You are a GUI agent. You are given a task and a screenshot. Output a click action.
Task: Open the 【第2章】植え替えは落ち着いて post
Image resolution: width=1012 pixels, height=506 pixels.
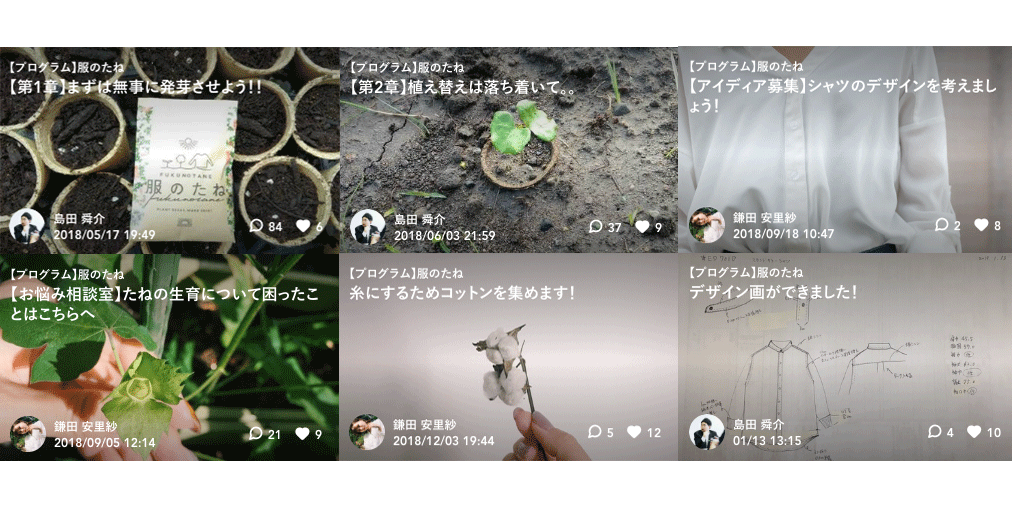coord(461,88)
